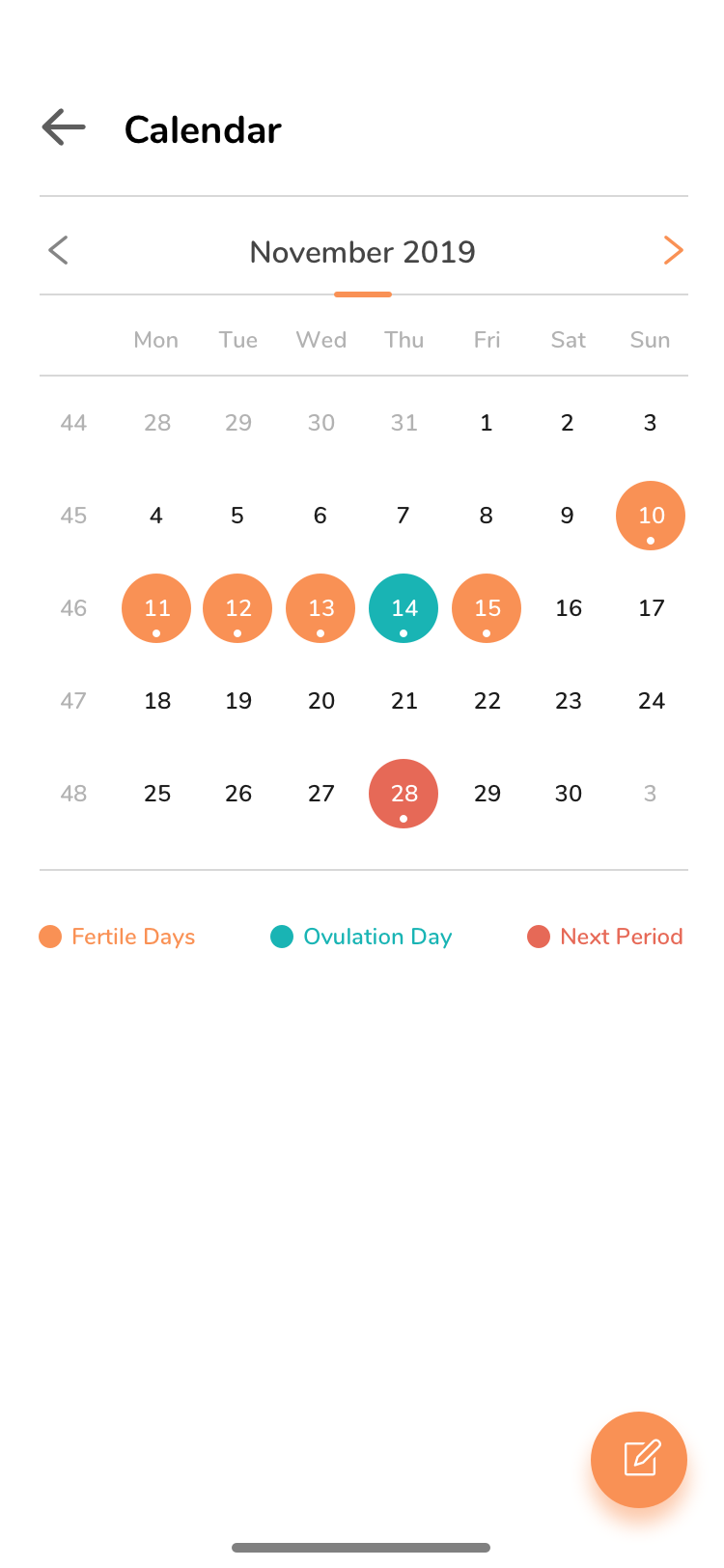Select November 1 in the calendar
The height and width of the screenshot is (1568, 724).
coord(487,423)
